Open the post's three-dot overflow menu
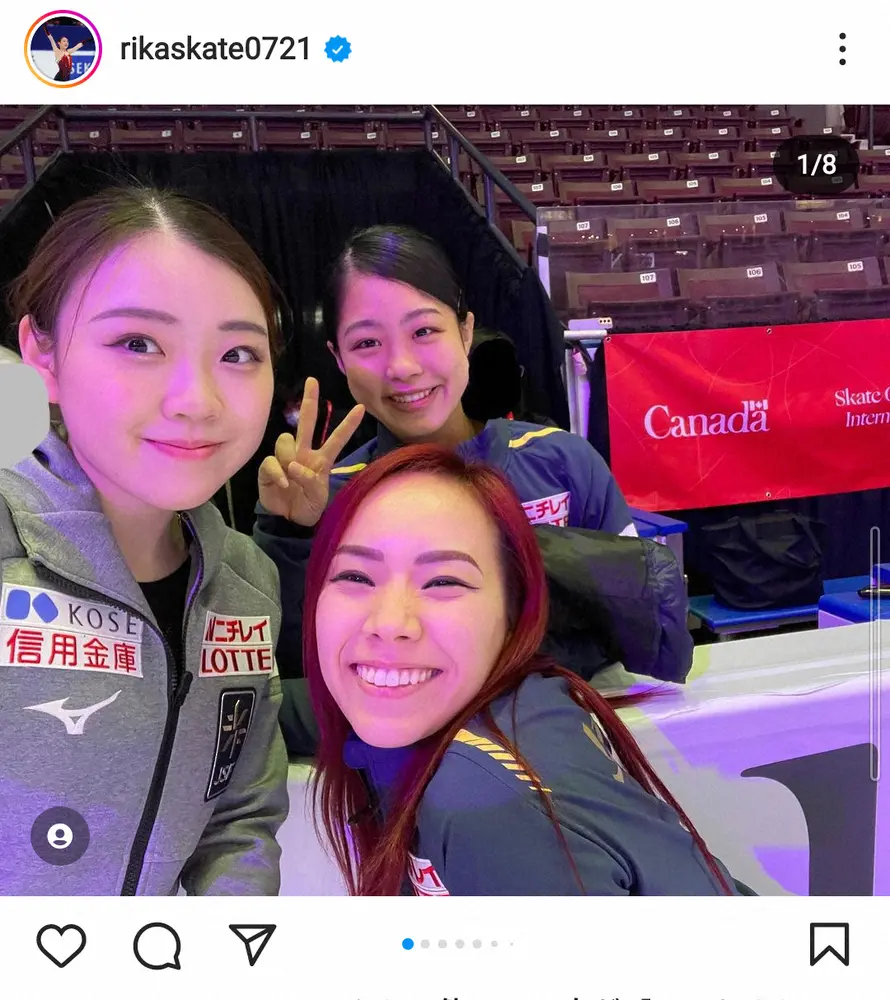Image resolution: width=890 pixels, height=1000 pixels. [x=842, y=49]
